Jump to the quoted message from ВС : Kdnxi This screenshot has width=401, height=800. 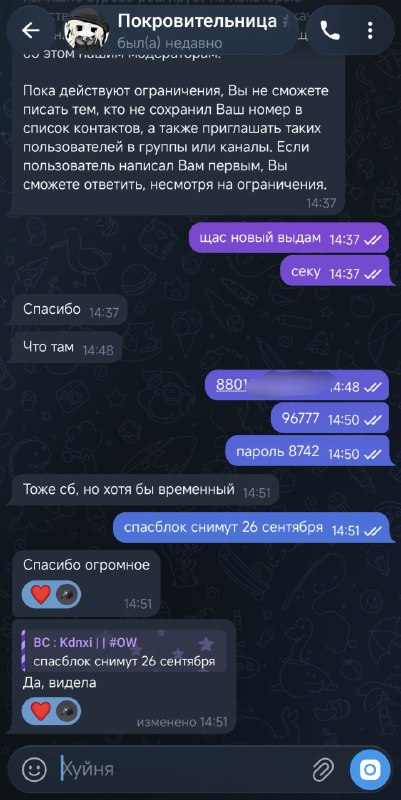click(x=124, y=651)
